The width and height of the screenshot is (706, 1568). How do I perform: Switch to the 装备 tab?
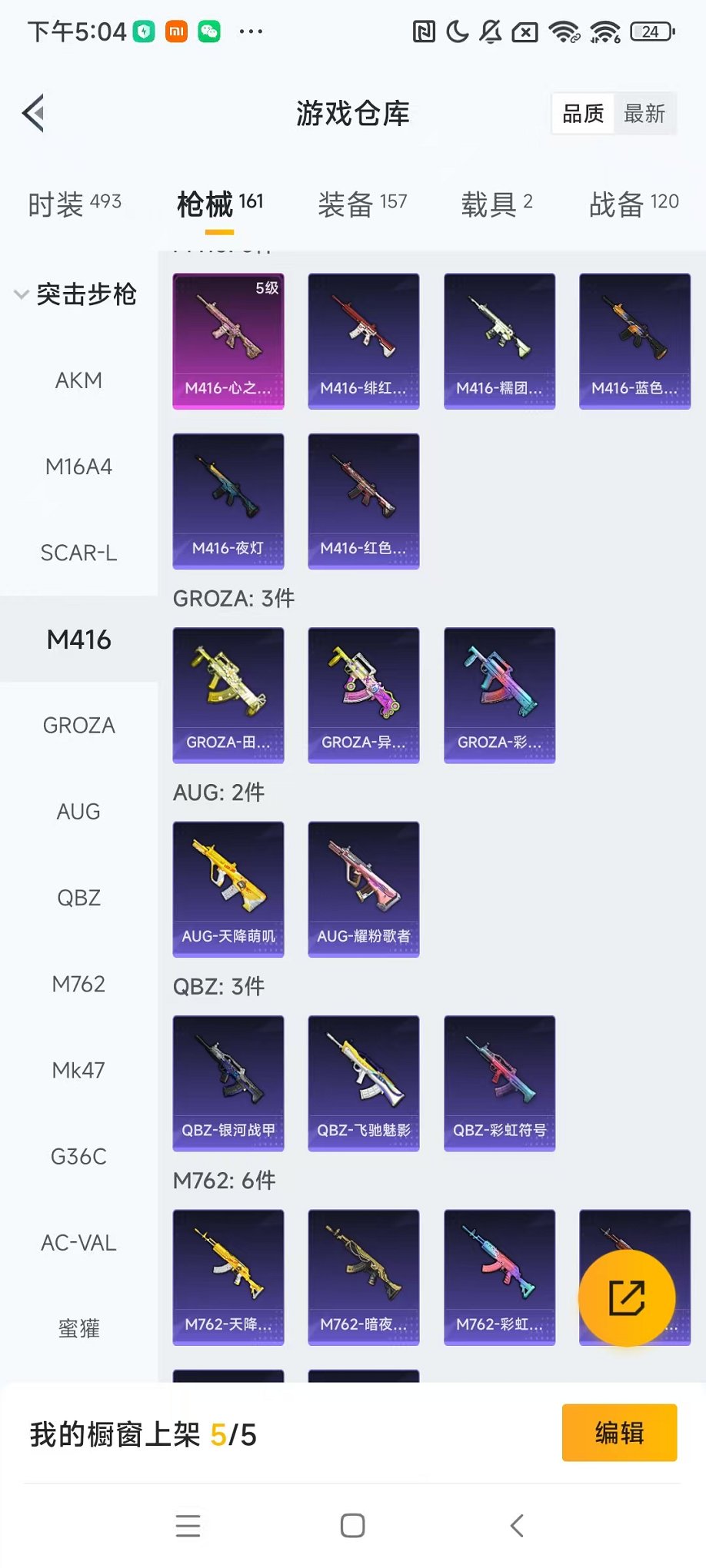[362, 204]
